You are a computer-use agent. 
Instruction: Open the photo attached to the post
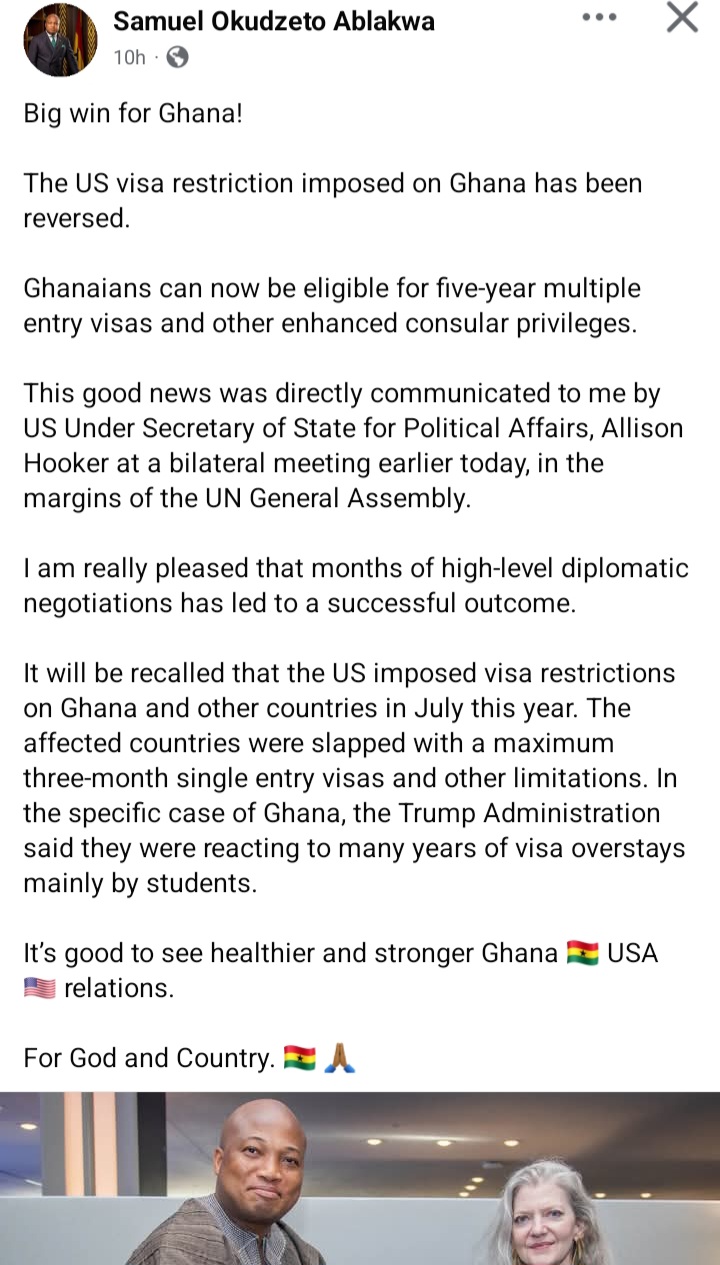[x=360, y=1180]
